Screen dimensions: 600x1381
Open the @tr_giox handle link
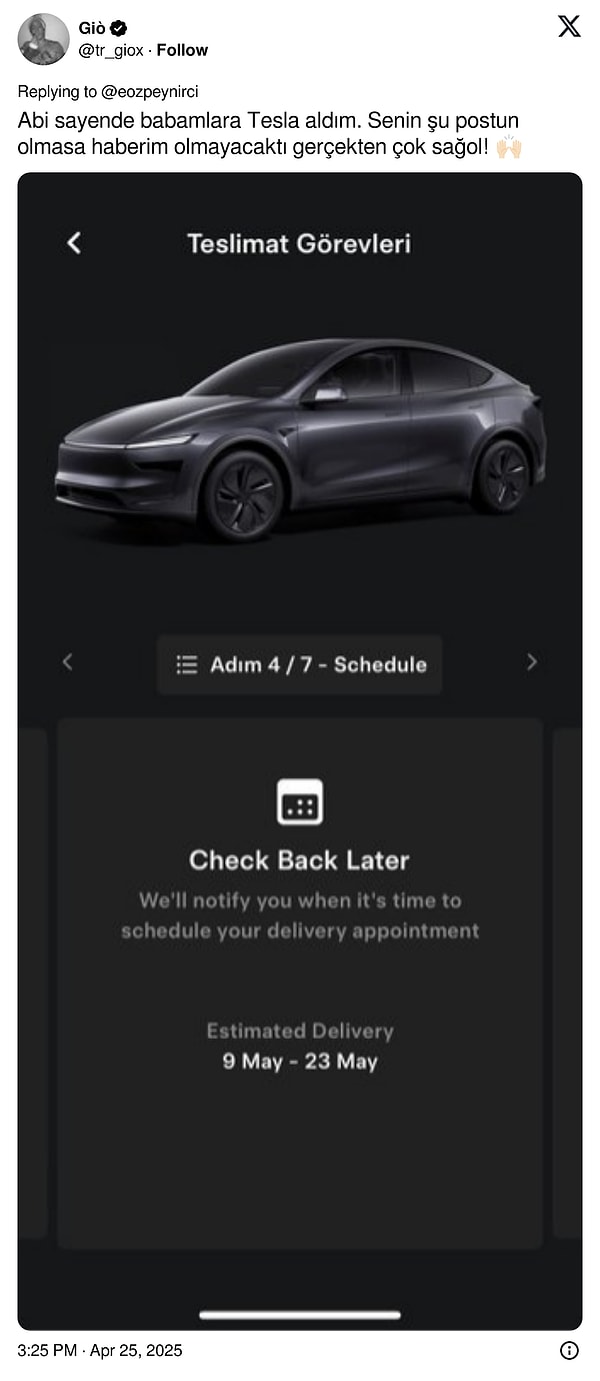pyautogui.click(x=110, y=50)
